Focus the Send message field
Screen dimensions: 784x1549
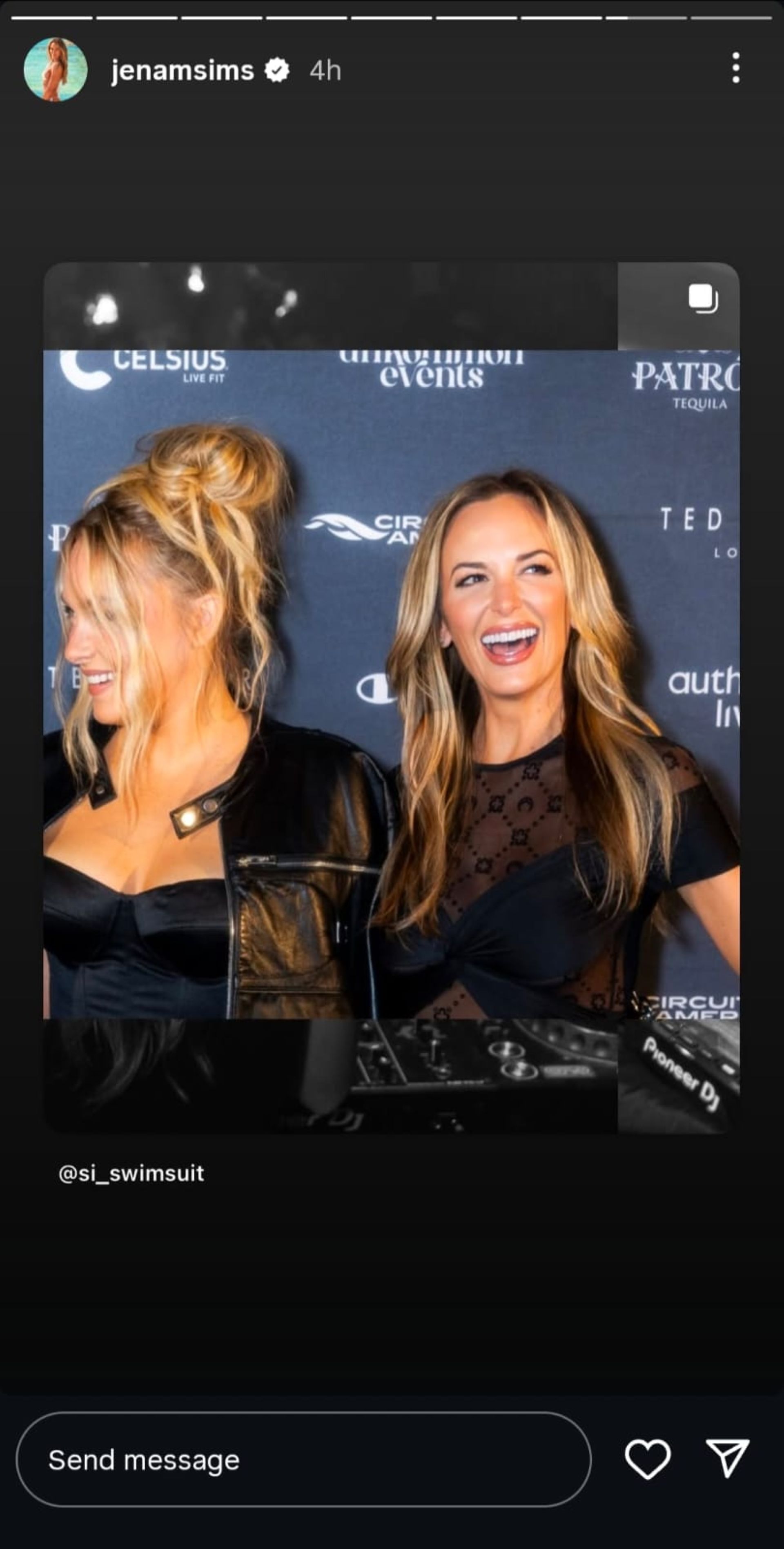tap(303, 1460)
